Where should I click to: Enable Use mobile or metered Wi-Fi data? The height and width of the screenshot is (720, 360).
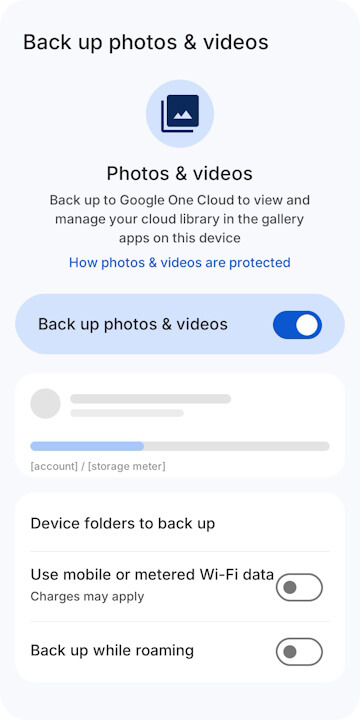[299, 587]
